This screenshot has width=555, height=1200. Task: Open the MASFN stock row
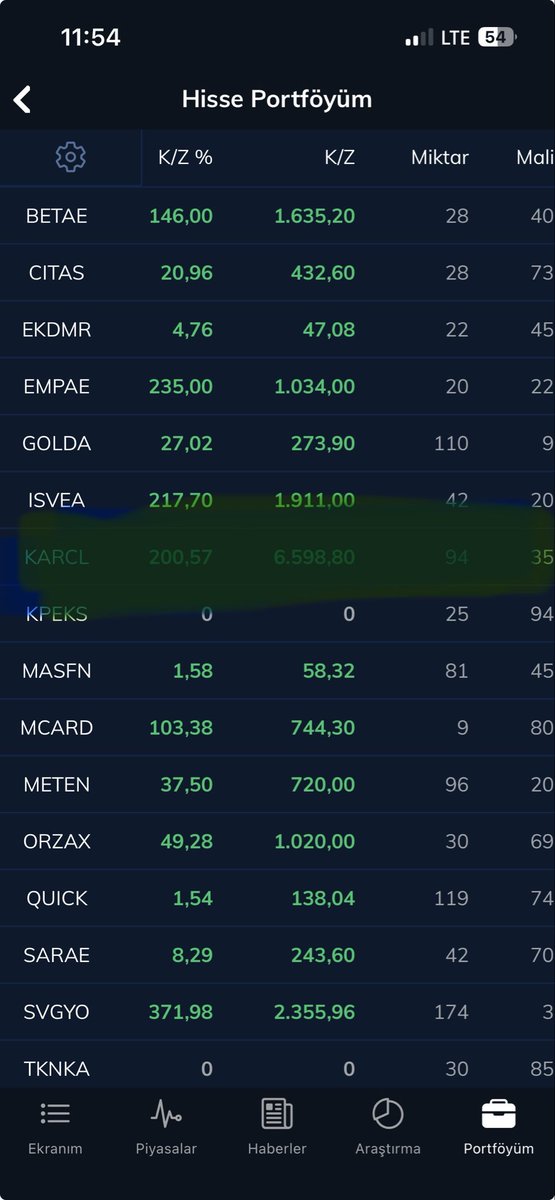277,671
